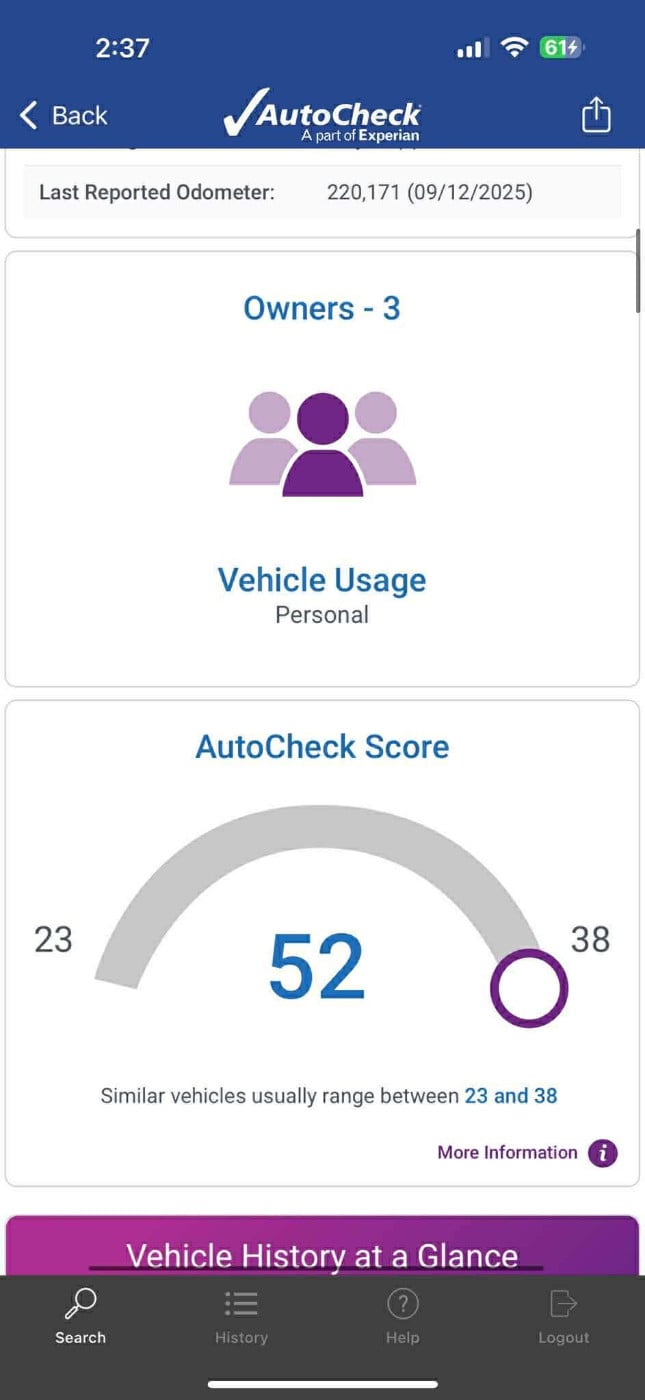Go to the Help tab

click(x=402, y=1317)
